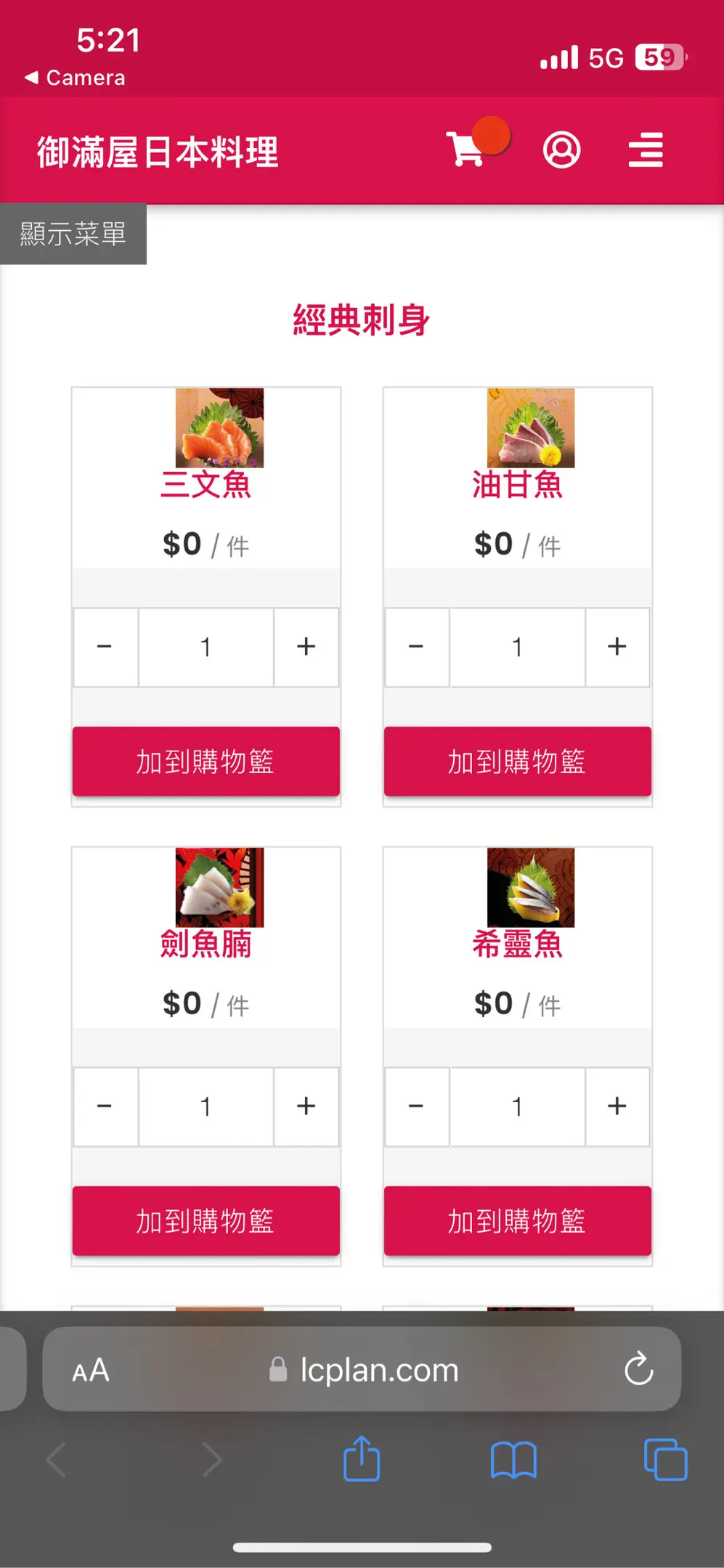Reload the lcplan.com page
724x1568 pixels.
tap(639, 1369)
